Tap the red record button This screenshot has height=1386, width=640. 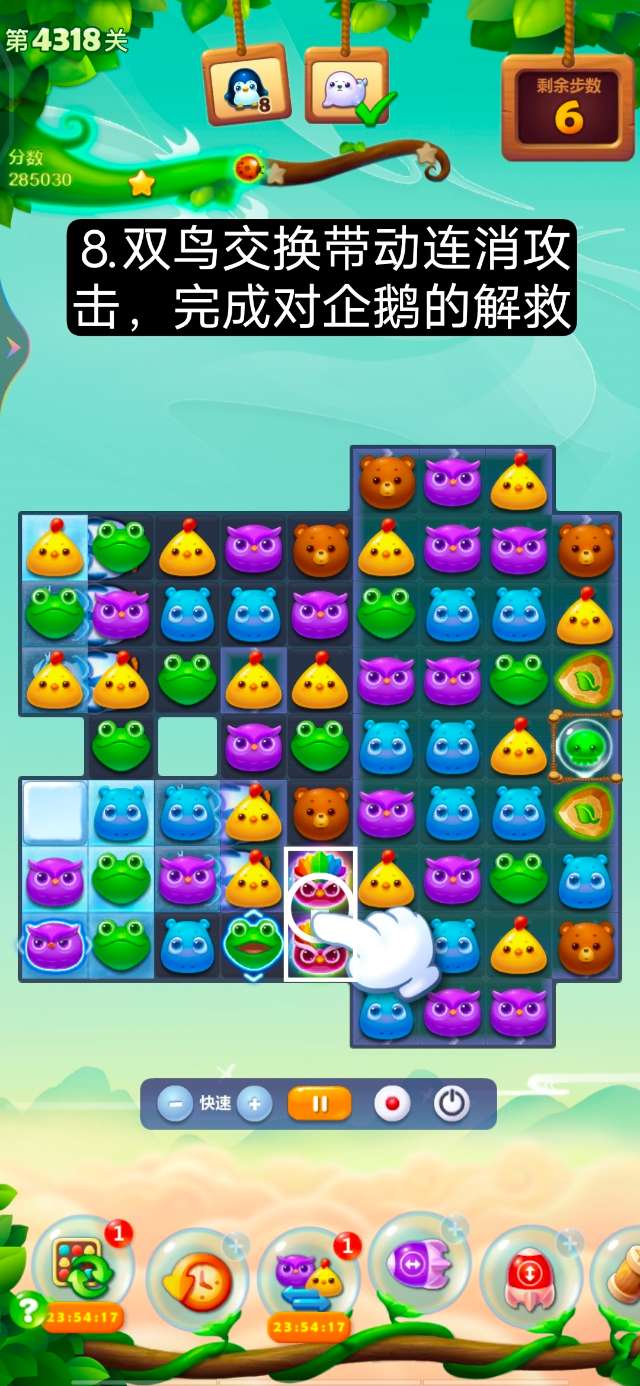click(392, 1104)
